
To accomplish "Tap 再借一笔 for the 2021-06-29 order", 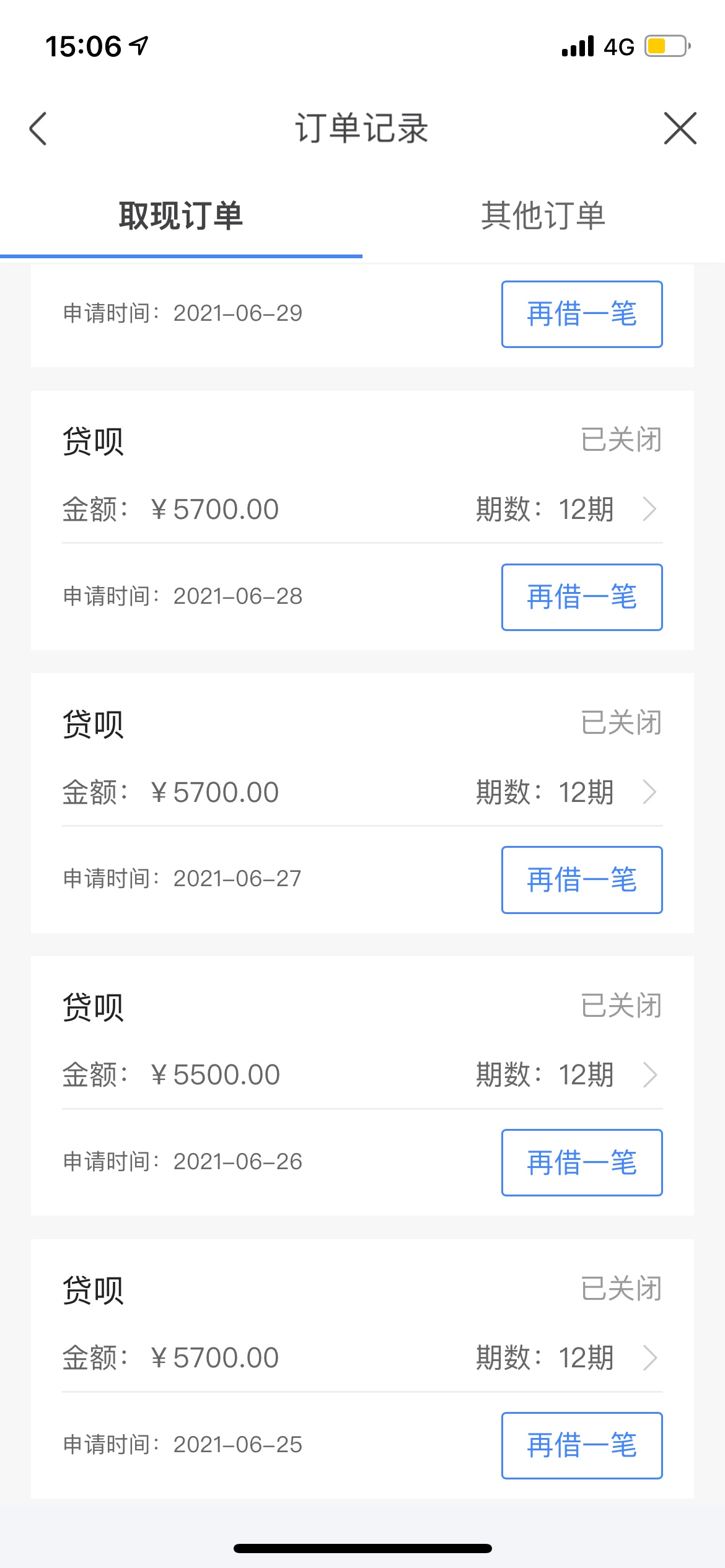I will coord(582,314).
